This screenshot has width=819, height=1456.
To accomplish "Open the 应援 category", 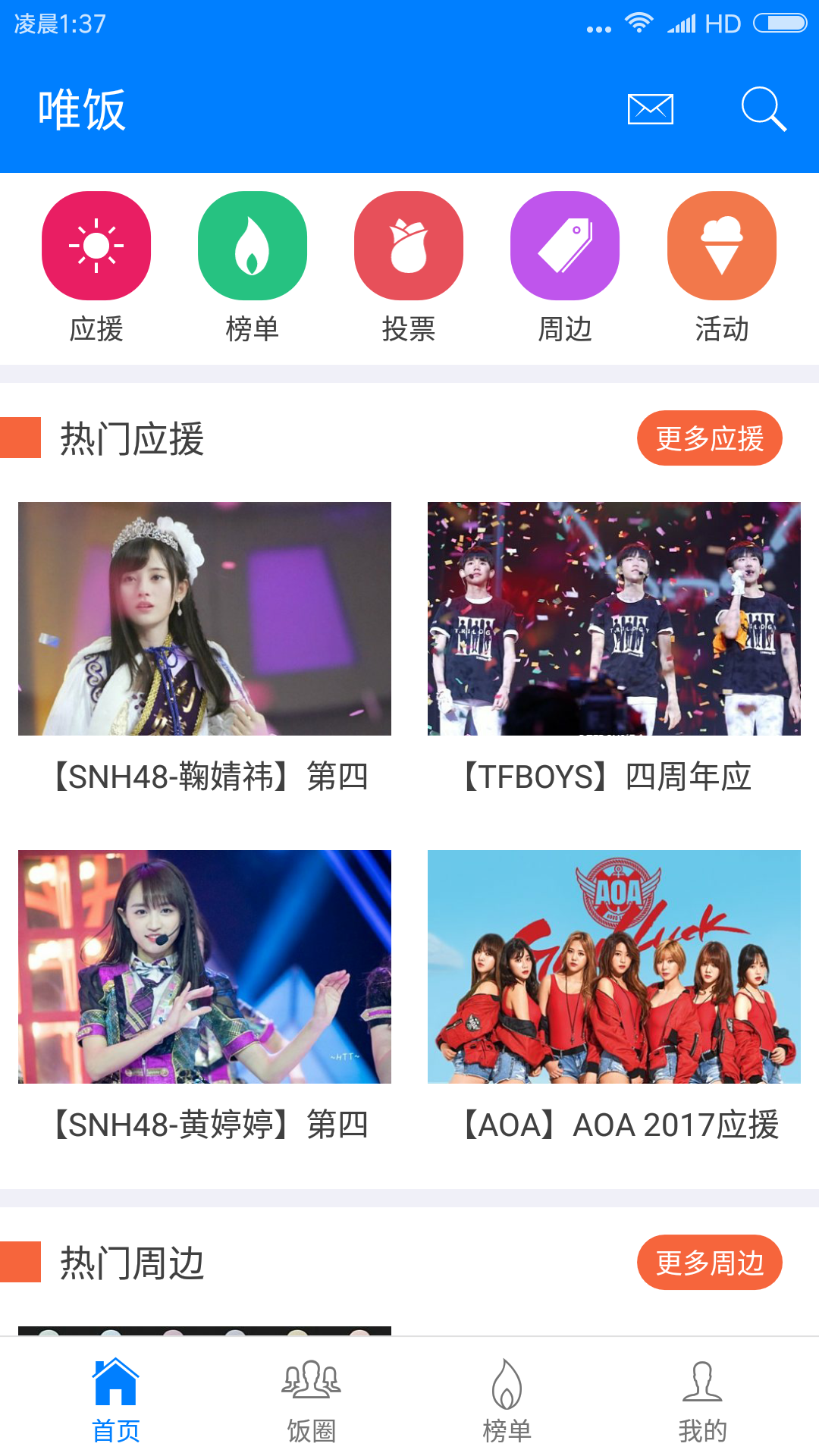I will click(x=96, y=268).
